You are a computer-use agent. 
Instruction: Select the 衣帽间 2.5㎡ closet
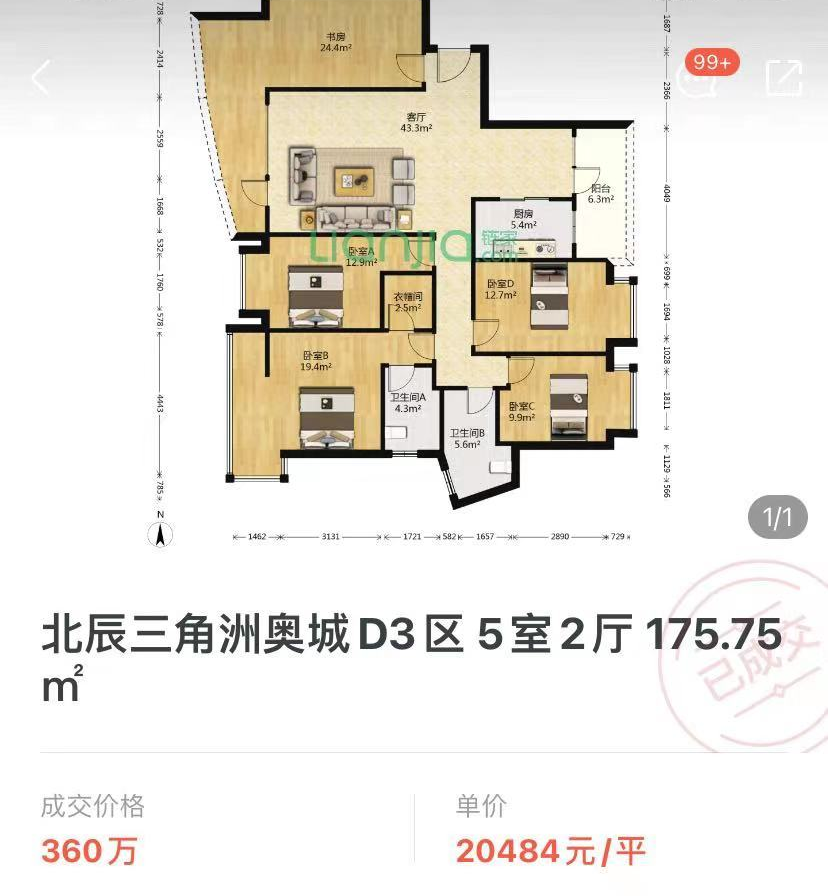[x=408, y=300]
